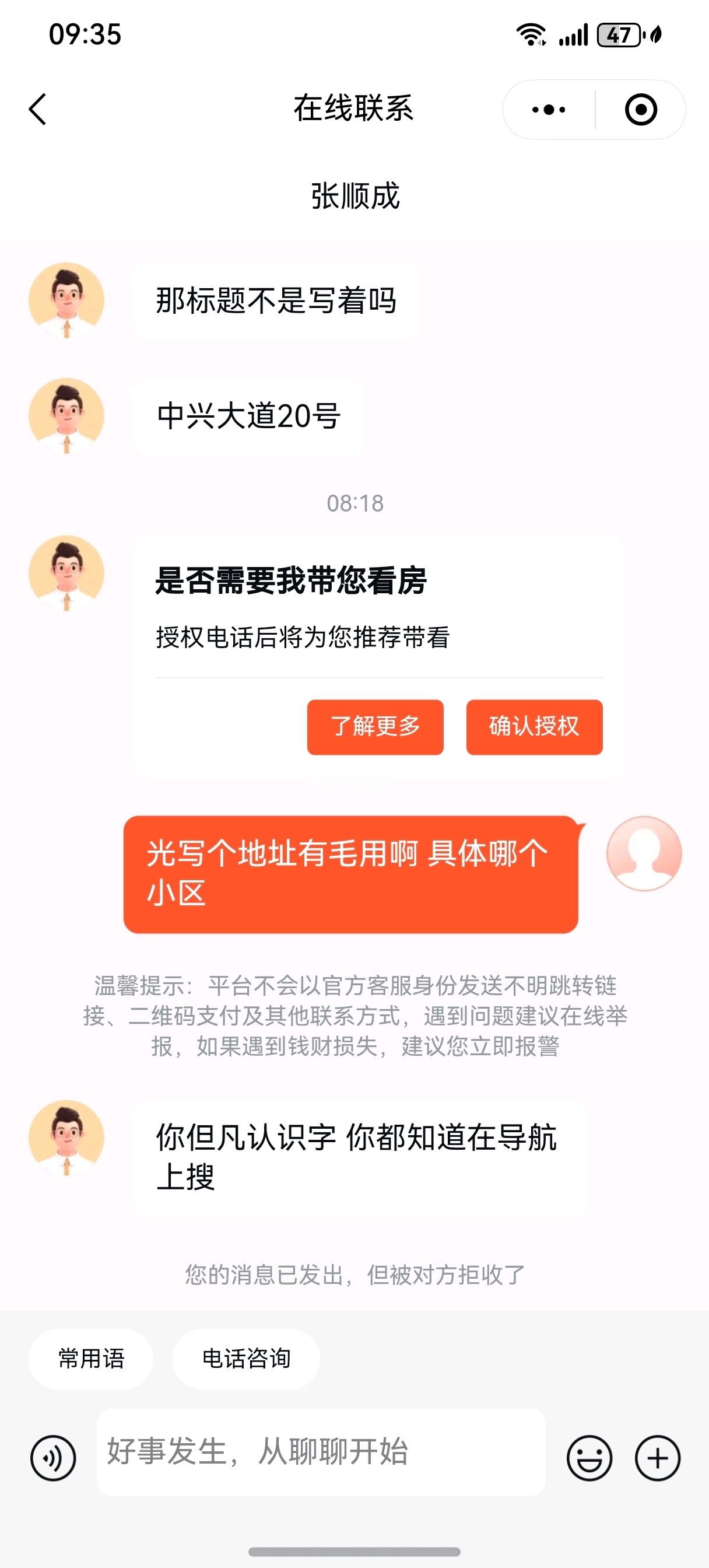This screenshot has width=709, height=1568.
Task: Tap the 了解更多 button
Action: pos(375,727)
